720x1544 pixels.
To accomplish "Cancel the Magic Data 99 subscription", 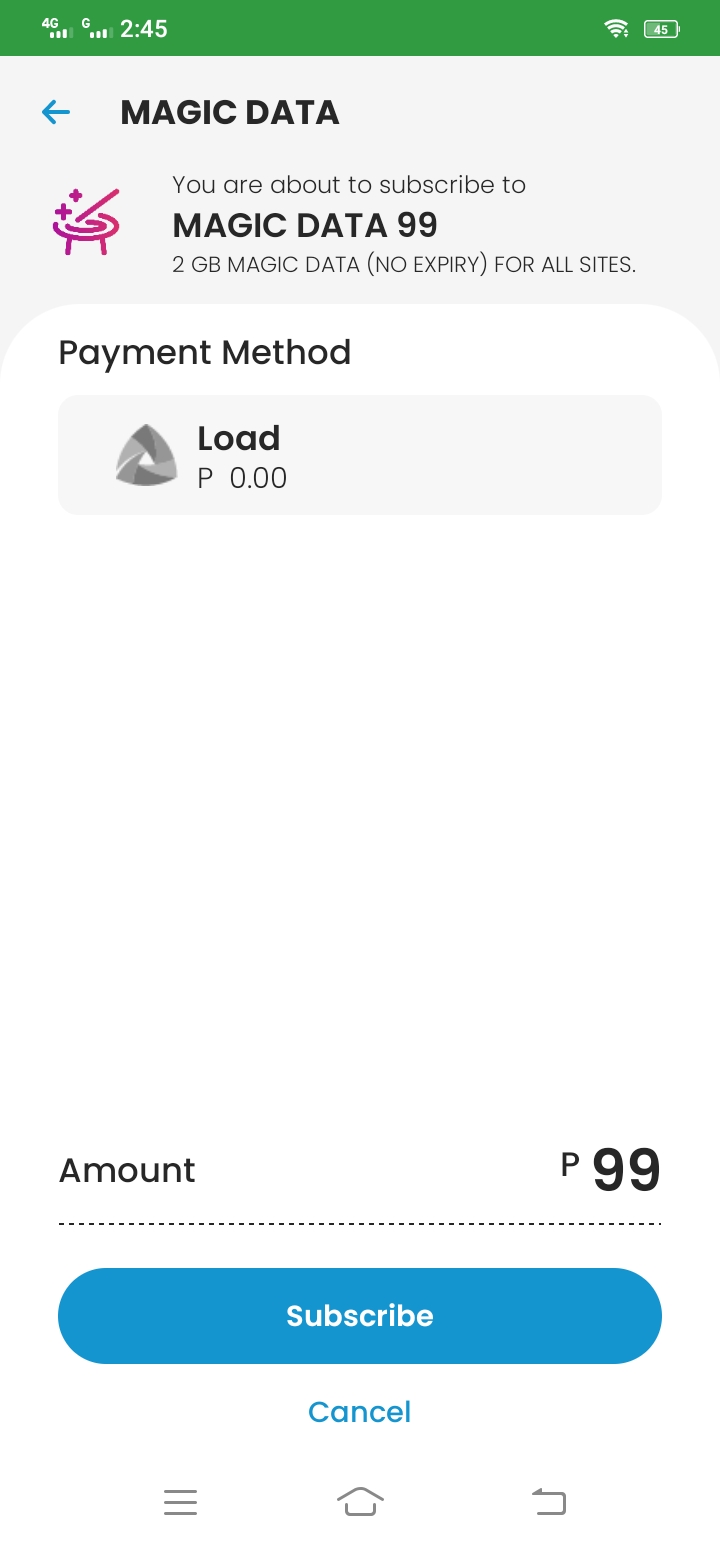I will (x=360, y=1412).
